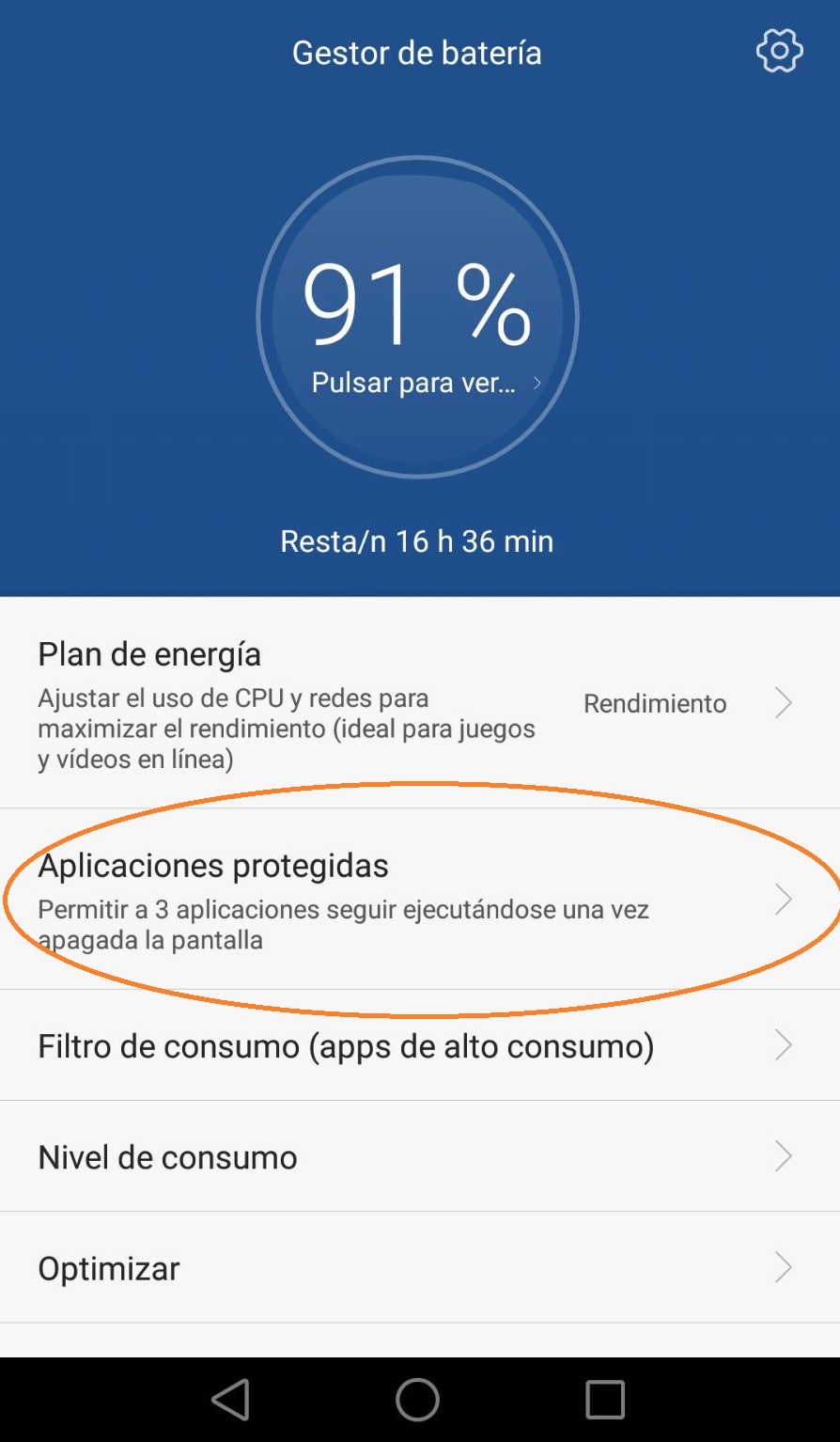
Task: Open Aplicaciones protegidas
Action: point(420,899)
